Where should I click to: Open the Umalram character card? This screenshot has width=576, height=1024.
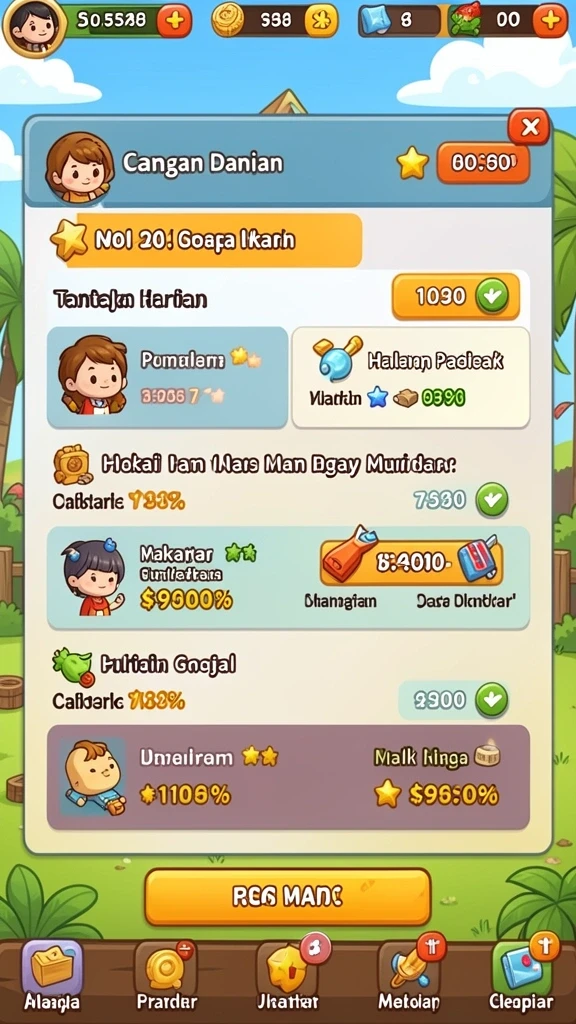(288, 777)
